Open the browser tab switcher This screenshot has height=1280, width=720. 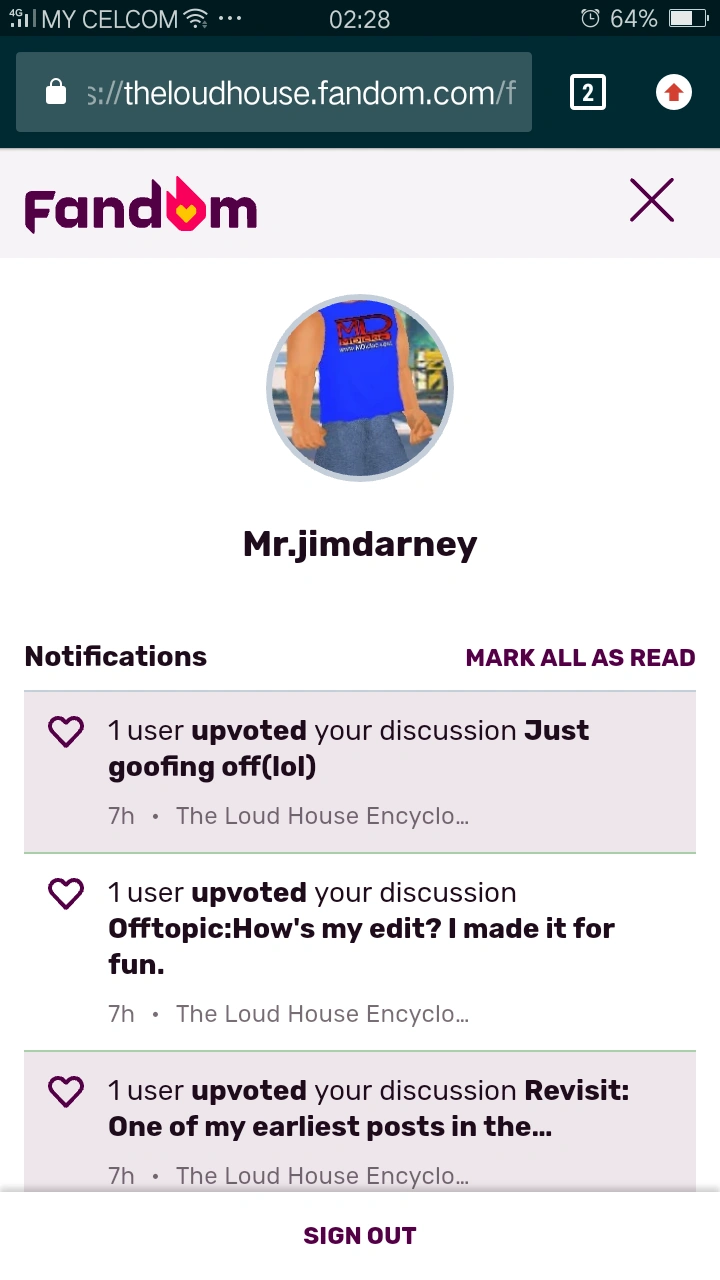coord(587,93)
